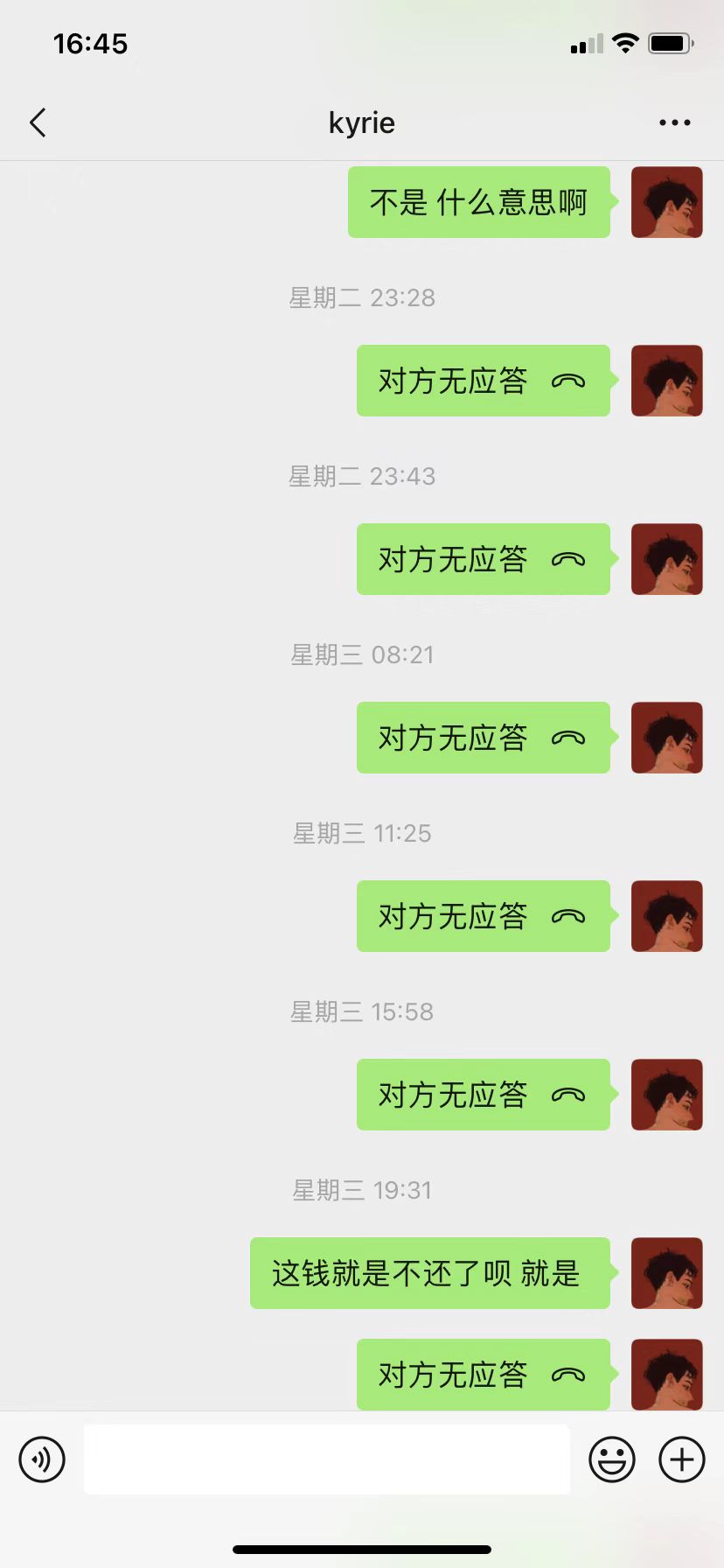This screenshot has height=1568, width=724.
Task: Redial the unanswered call from 星期二 23:28
Action: coord(483,381)
